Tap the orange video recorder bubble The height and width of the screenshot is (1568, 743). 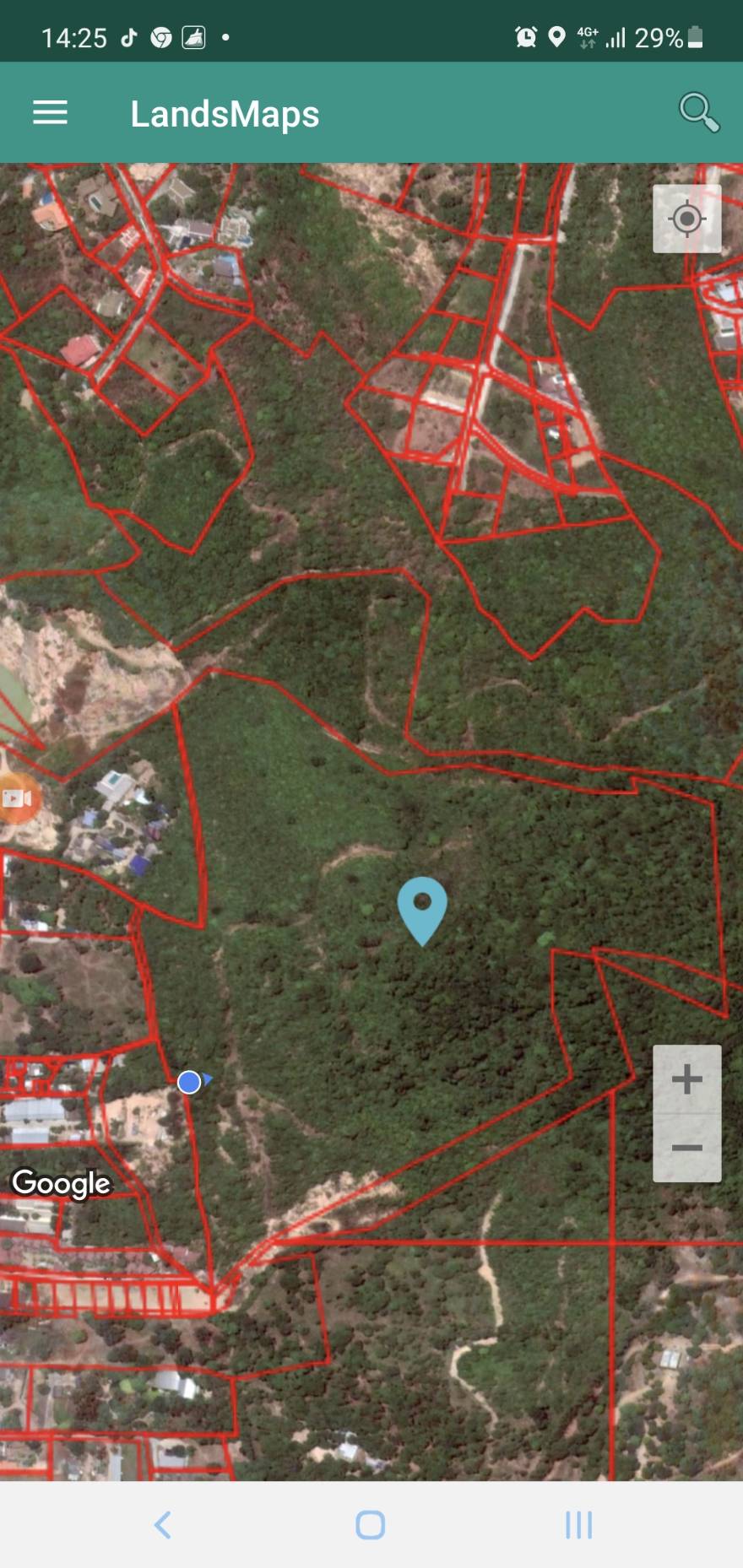[x=17, y=798]
